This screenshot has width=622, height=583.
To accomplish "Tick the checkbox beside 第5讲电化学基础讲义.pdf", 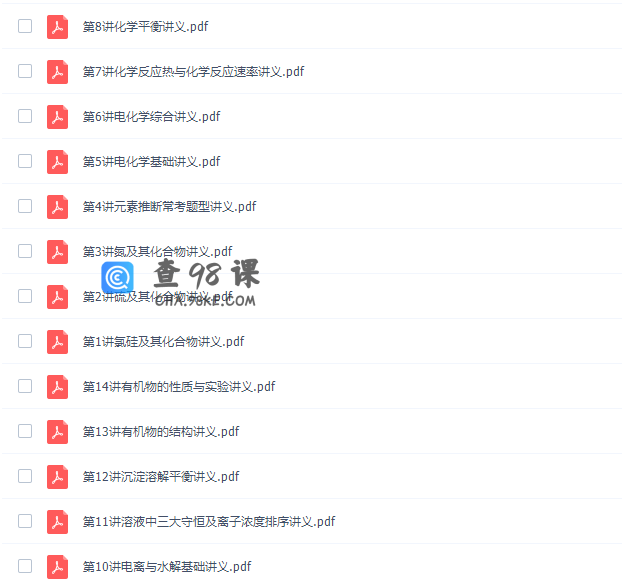I will [25, 162].
